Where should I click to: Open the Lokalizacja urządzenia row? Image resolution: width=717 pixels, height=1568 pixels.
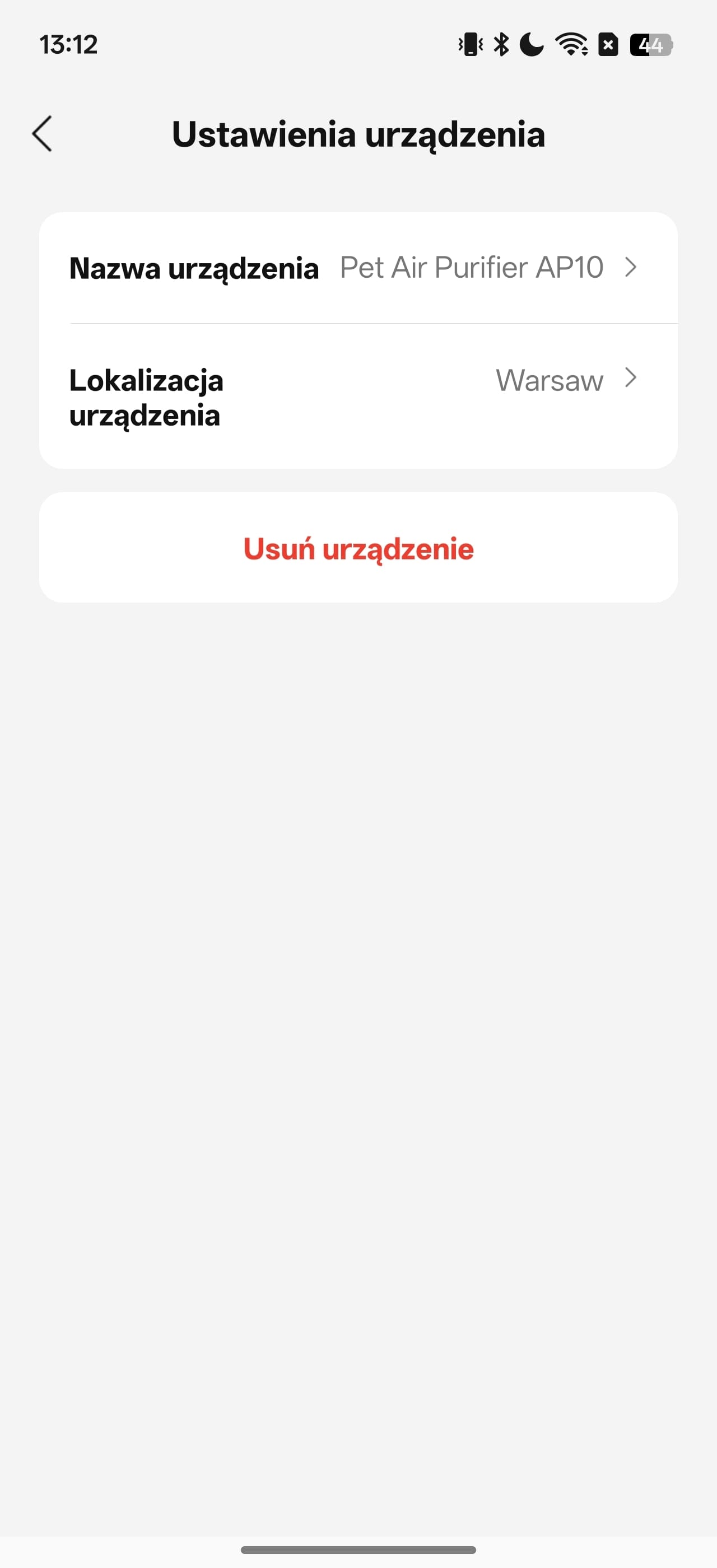coord(358,397)
